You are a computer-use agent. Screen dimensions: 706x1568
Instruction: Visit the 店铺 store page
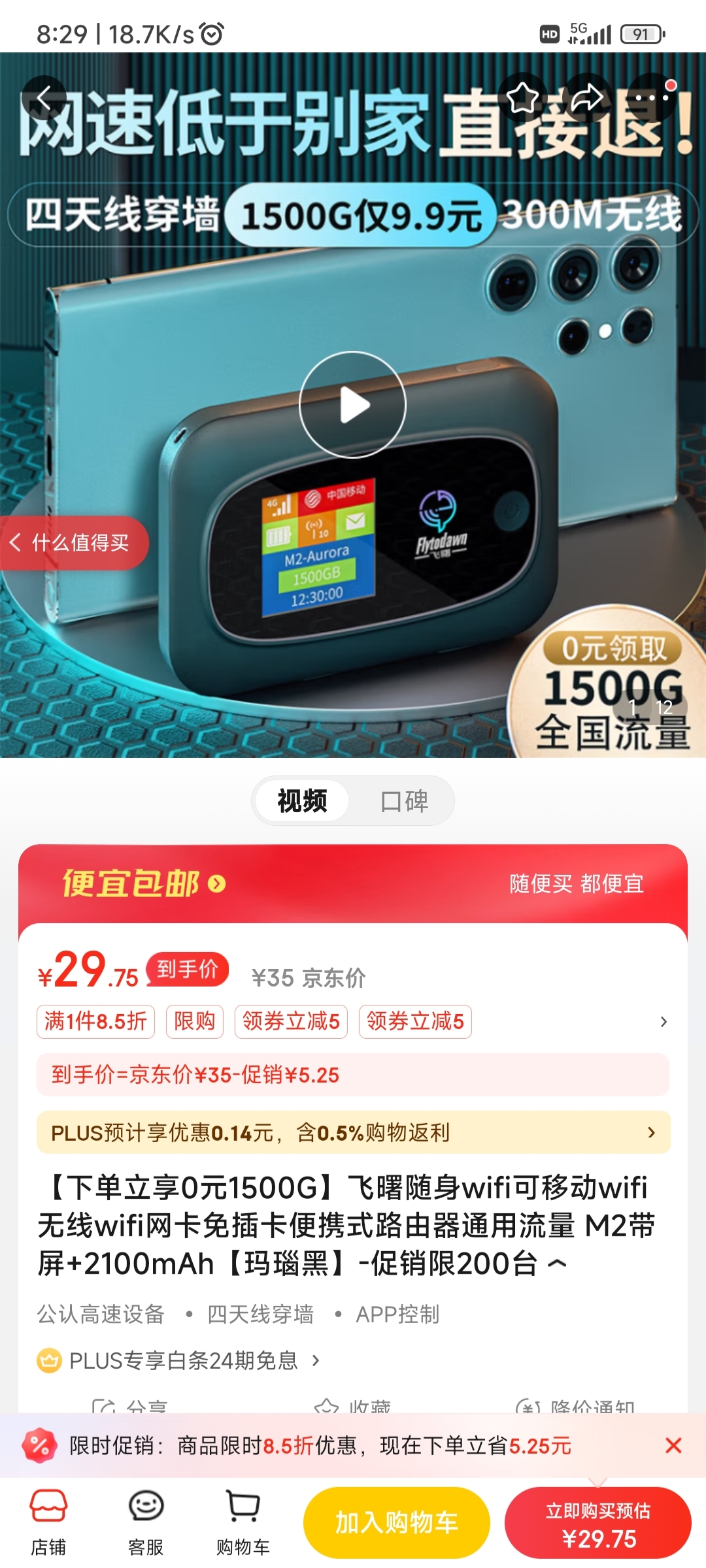click(48, 1522)
